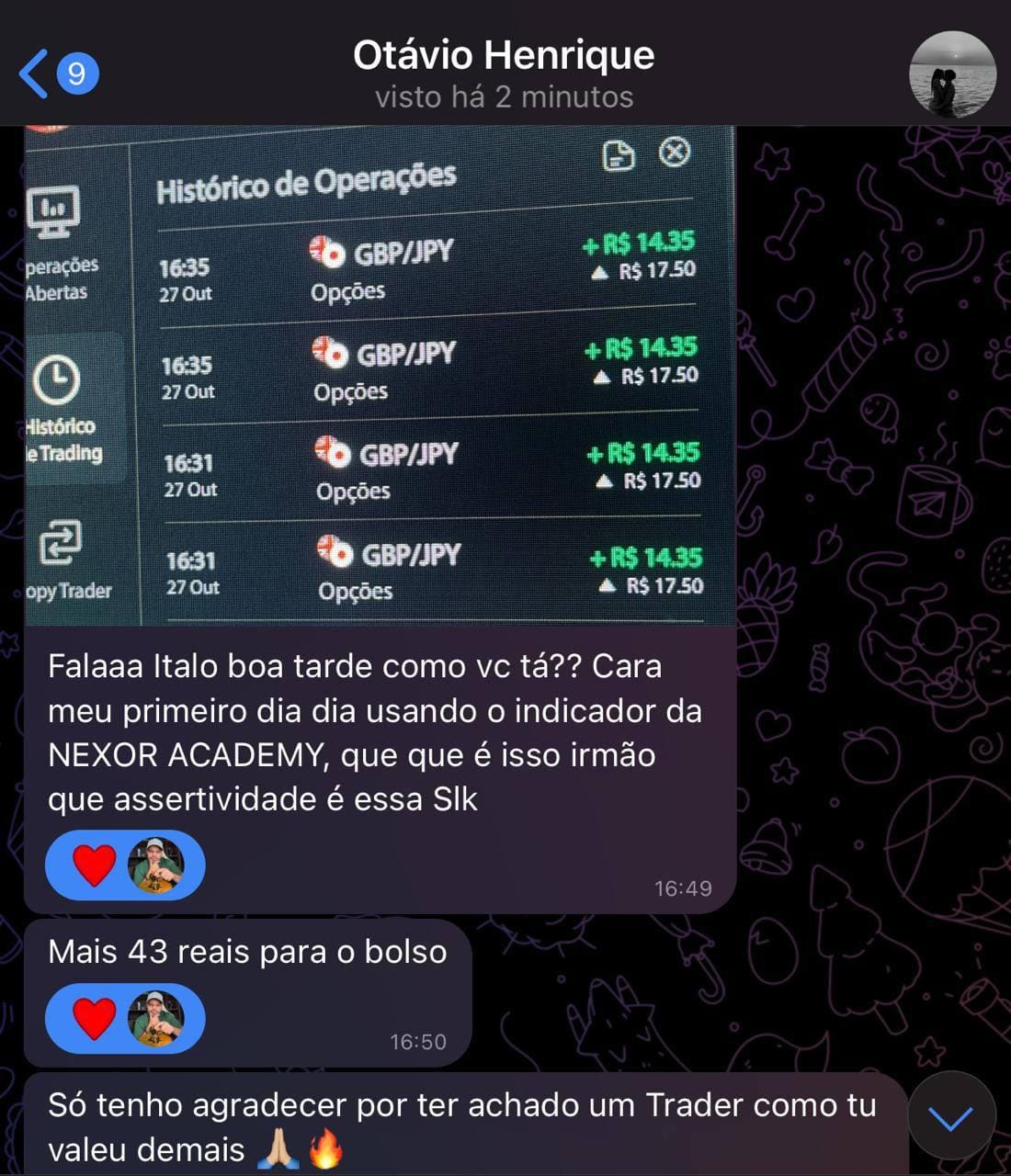Tap the heart reaction under 'Mais 43 reais'
This screenshot has width=1011, height=1176.
[95, 1019]
